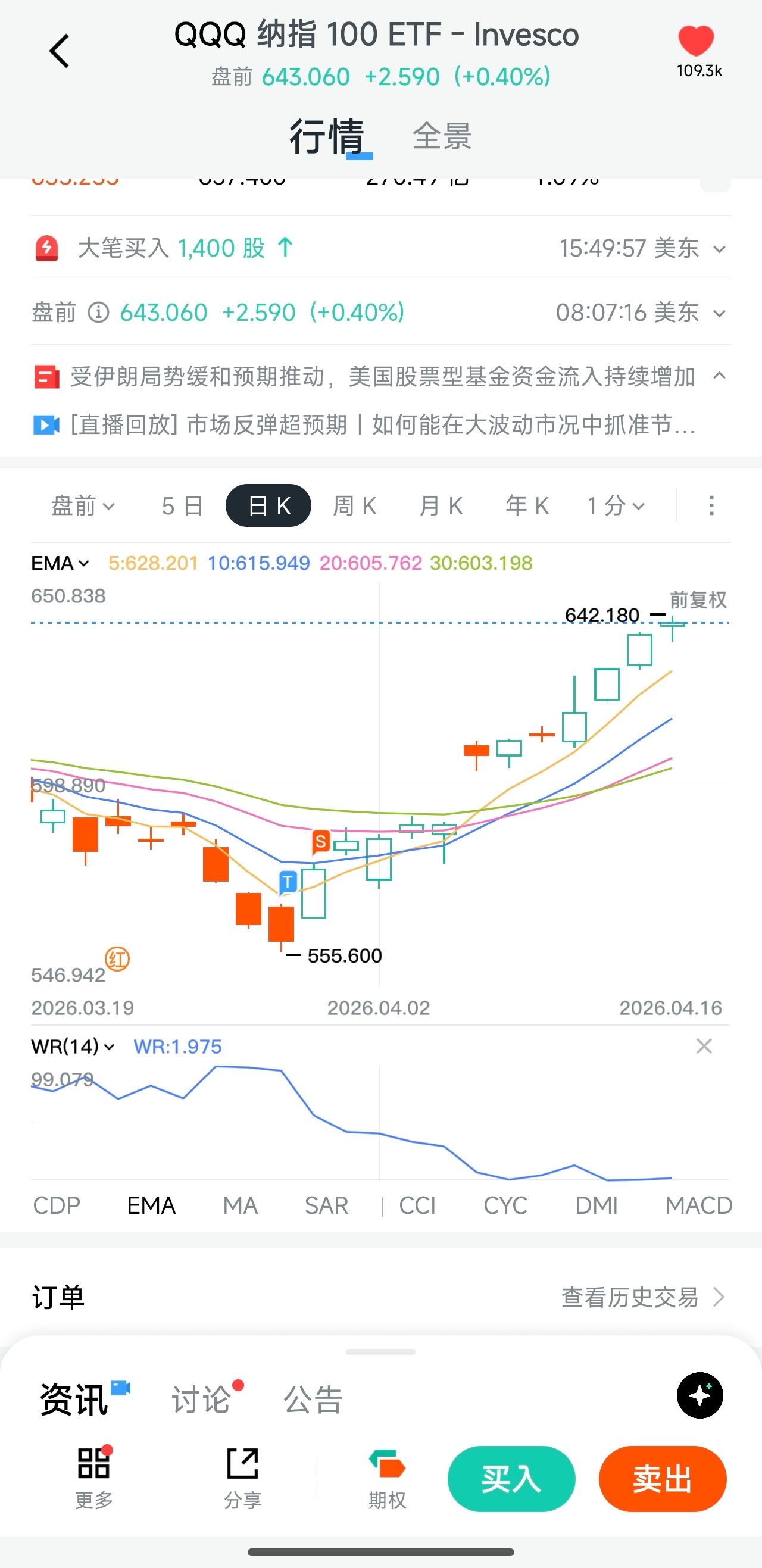Select the 周K chart period
This screenshot has height=1568, width=762.
(x=355, y=506)
